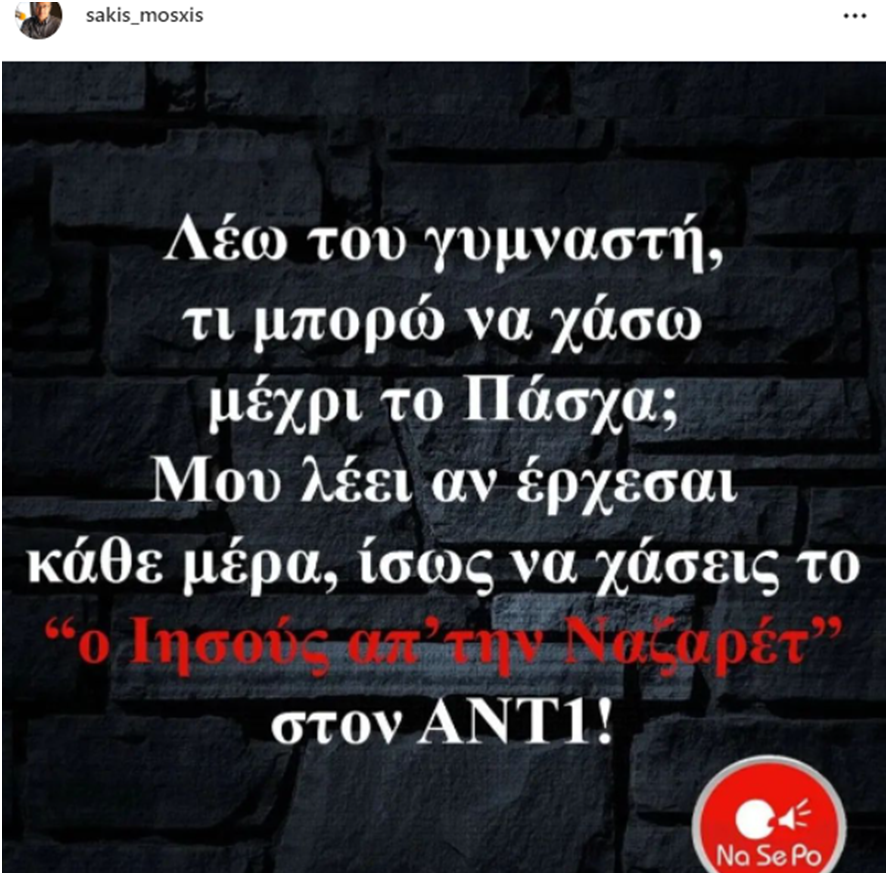Tap the Greek meme post image
888x875 pixels.
coord(444,465)
